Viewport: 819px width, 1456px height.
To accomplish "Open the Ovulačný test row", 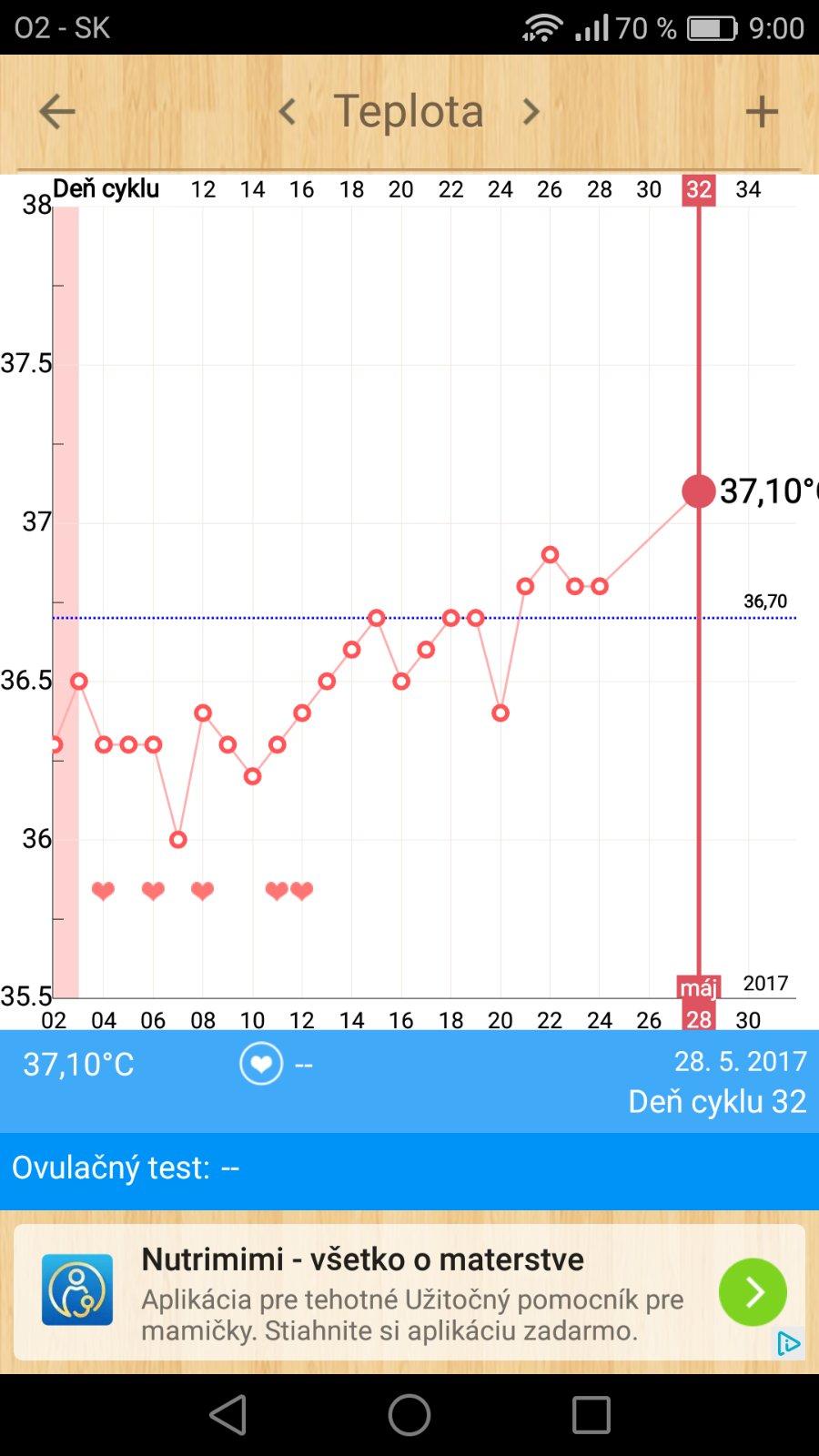I will [409, 1168].
